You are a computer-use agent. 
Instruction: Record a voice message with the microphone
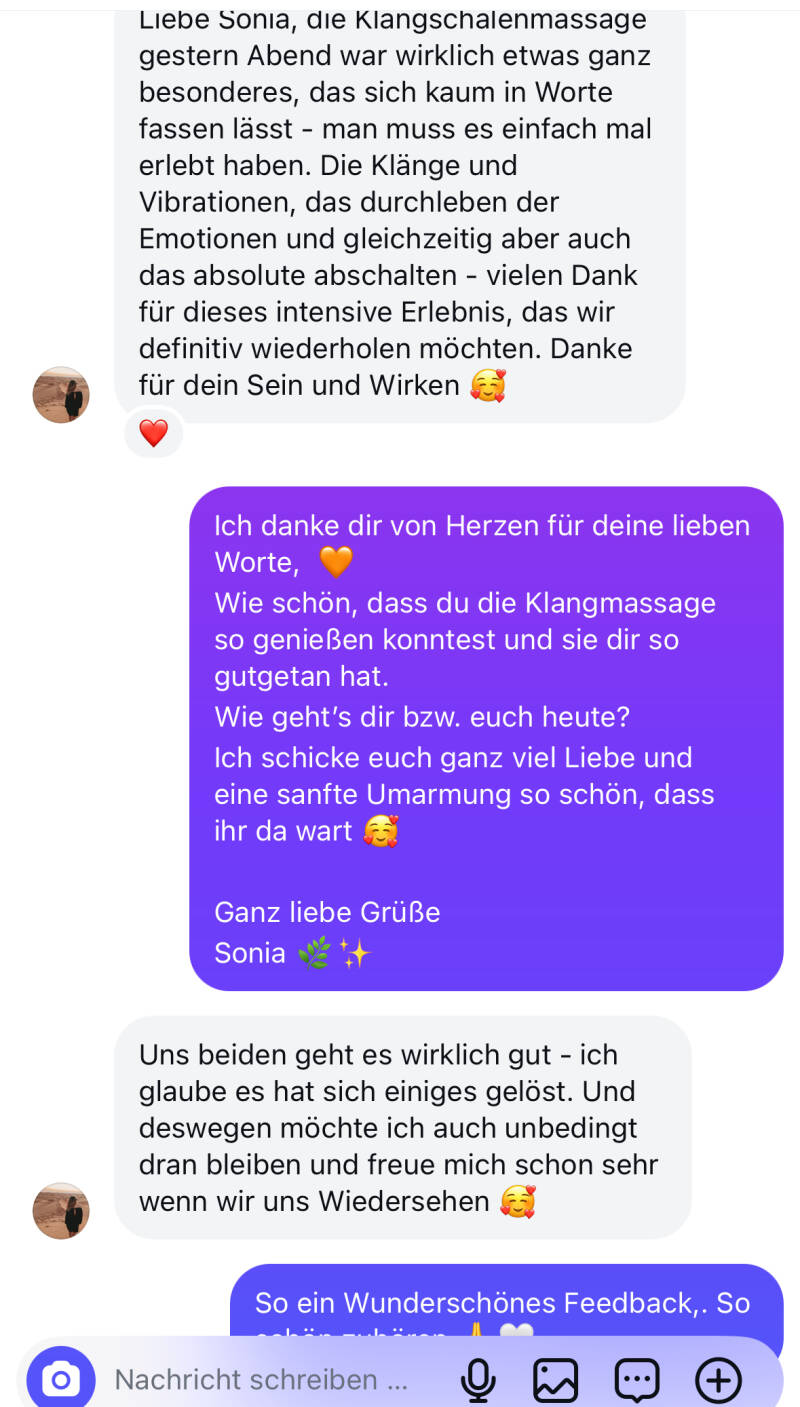click(x=478, y=1381)
